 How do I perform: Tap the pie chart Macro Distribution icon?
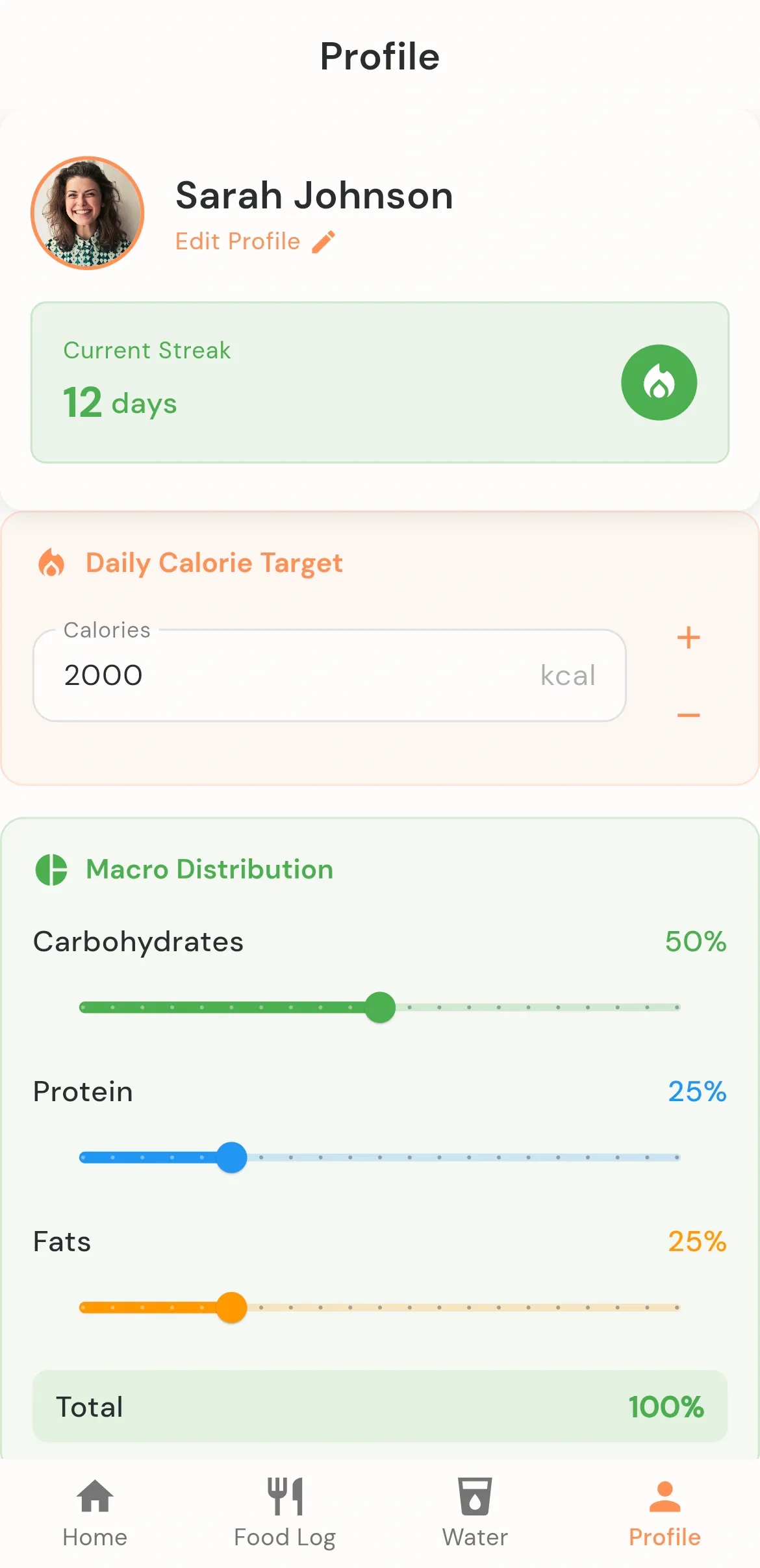pyautogui.click(x=51, y=870)
